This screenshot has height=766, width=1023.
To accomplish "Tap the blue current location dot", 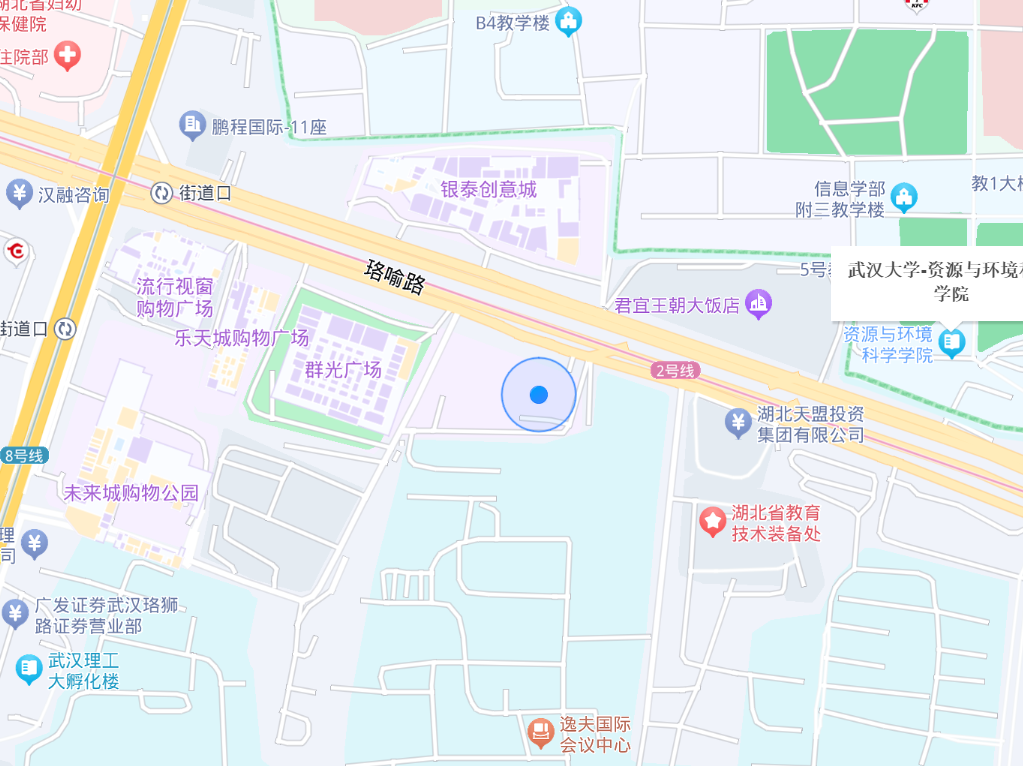I will tap(538, 394).
